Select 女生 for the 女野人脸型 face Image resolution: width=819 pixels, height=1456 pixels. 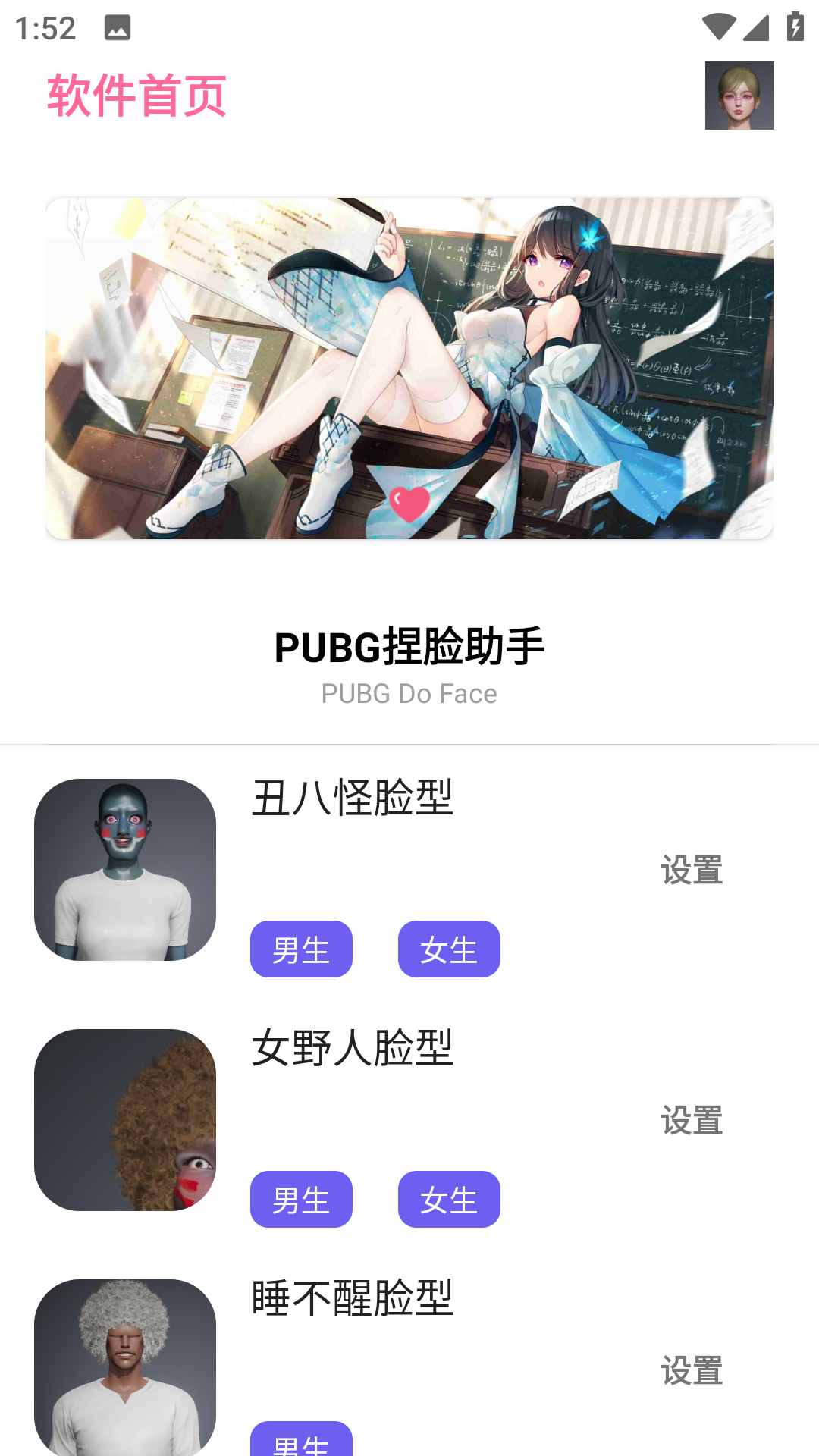(448, 1199)
